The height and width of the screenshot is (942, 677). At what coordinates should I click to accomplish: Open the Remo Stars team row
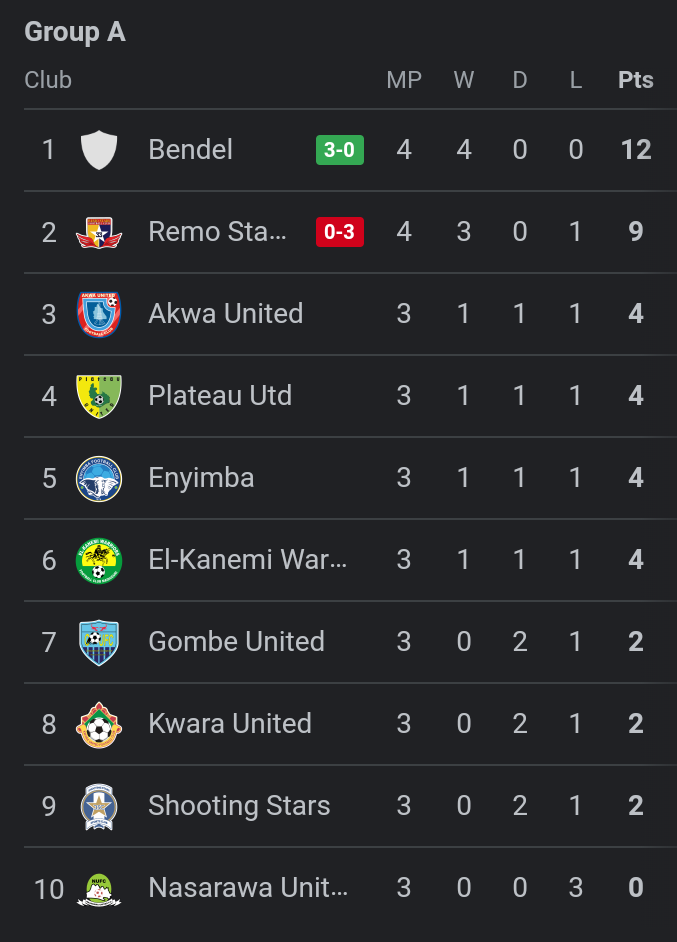pos(217,232)
